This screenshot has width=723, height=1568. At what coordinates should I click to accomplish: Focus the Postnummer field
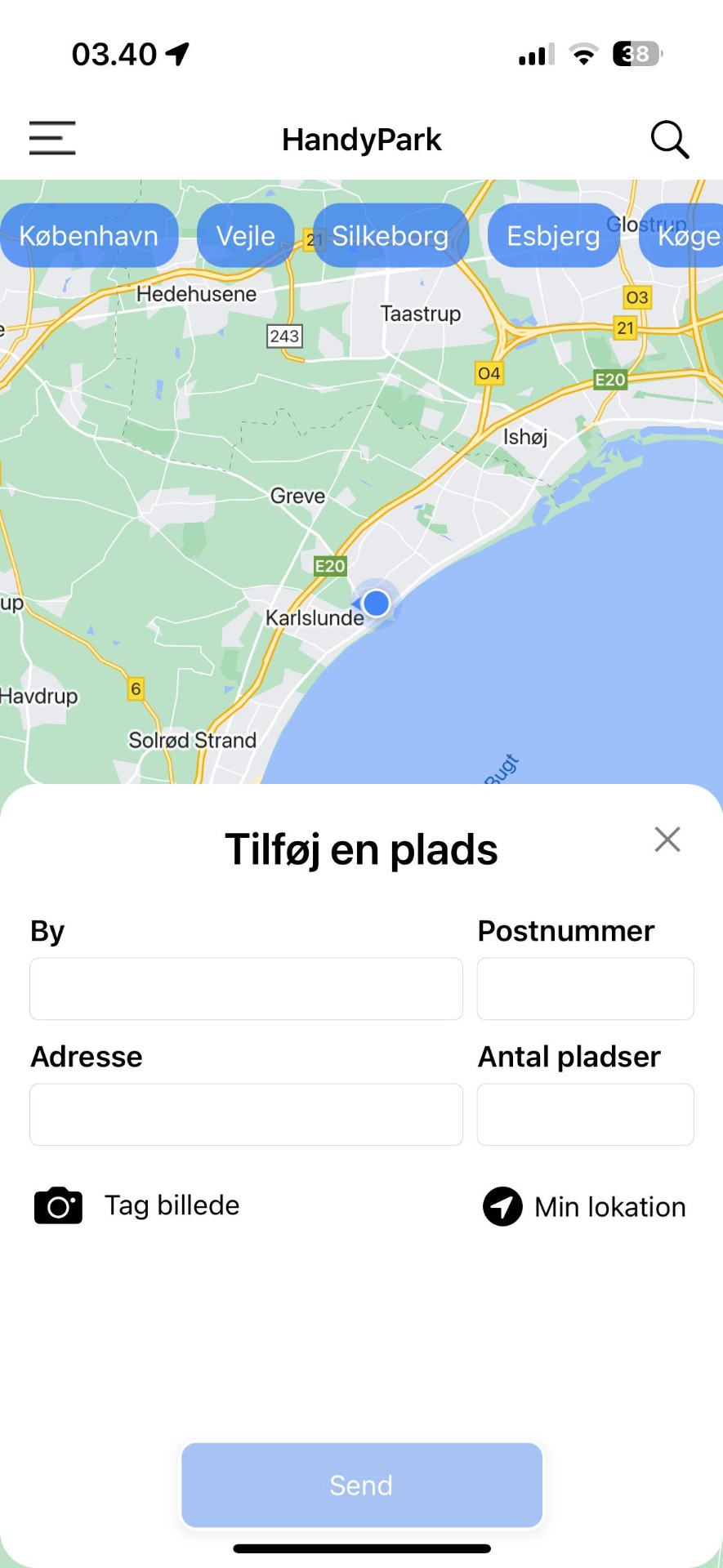click(585, 988)
